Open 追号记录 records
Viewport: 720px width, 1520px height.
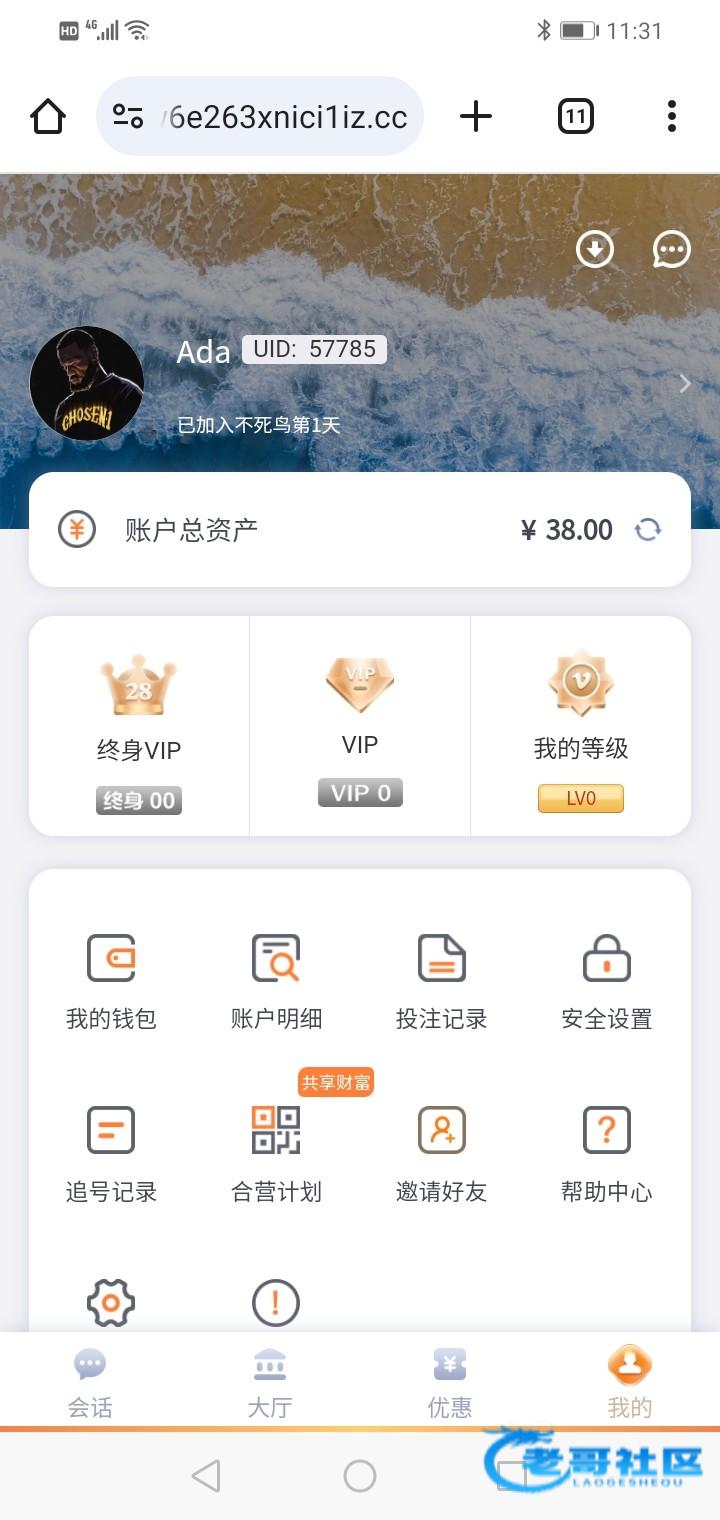[111, 1152]
